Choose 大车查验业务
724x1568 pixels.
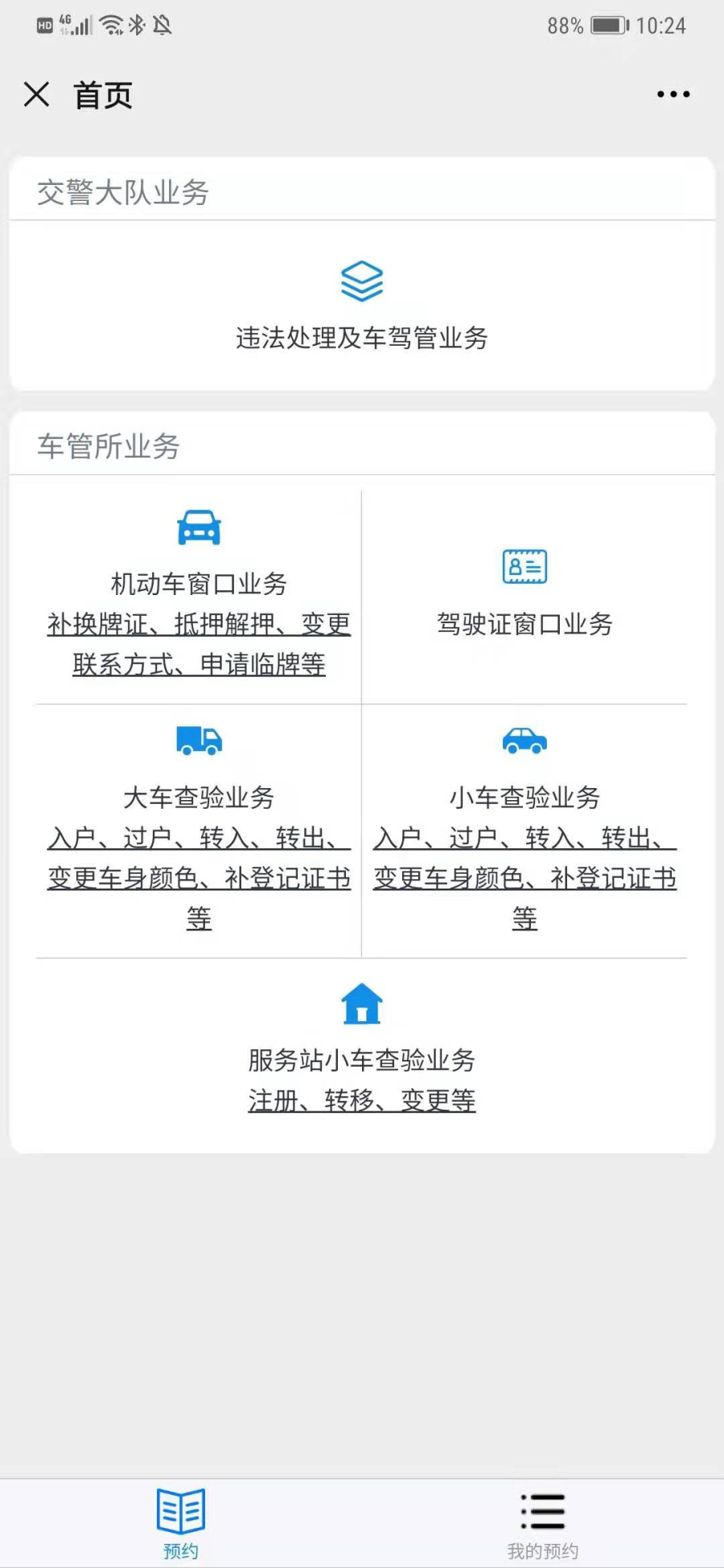[199, 796]
